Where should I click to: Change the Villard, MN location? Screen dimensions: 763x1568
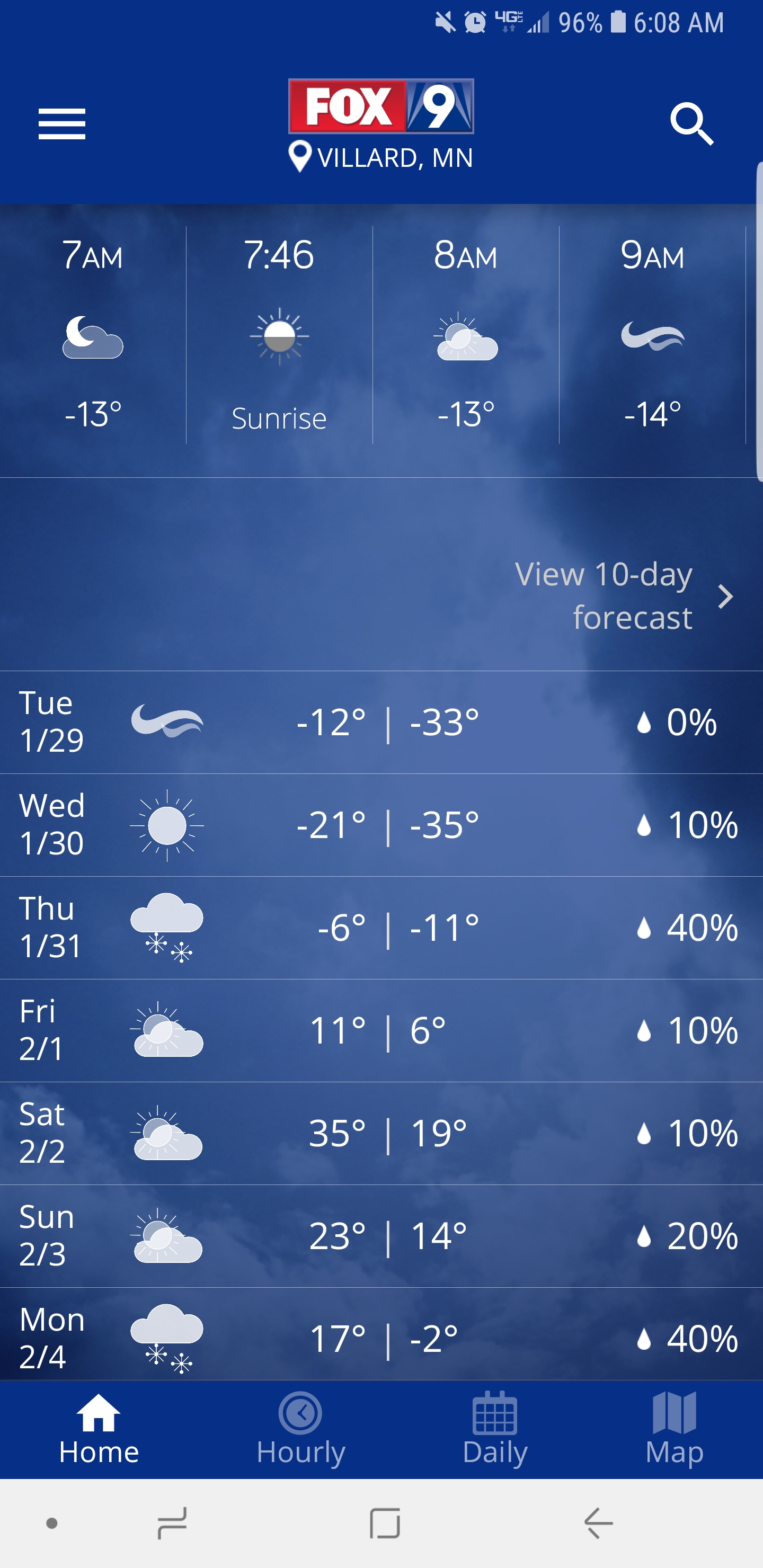pyautogui.click(x=381, y=158)
